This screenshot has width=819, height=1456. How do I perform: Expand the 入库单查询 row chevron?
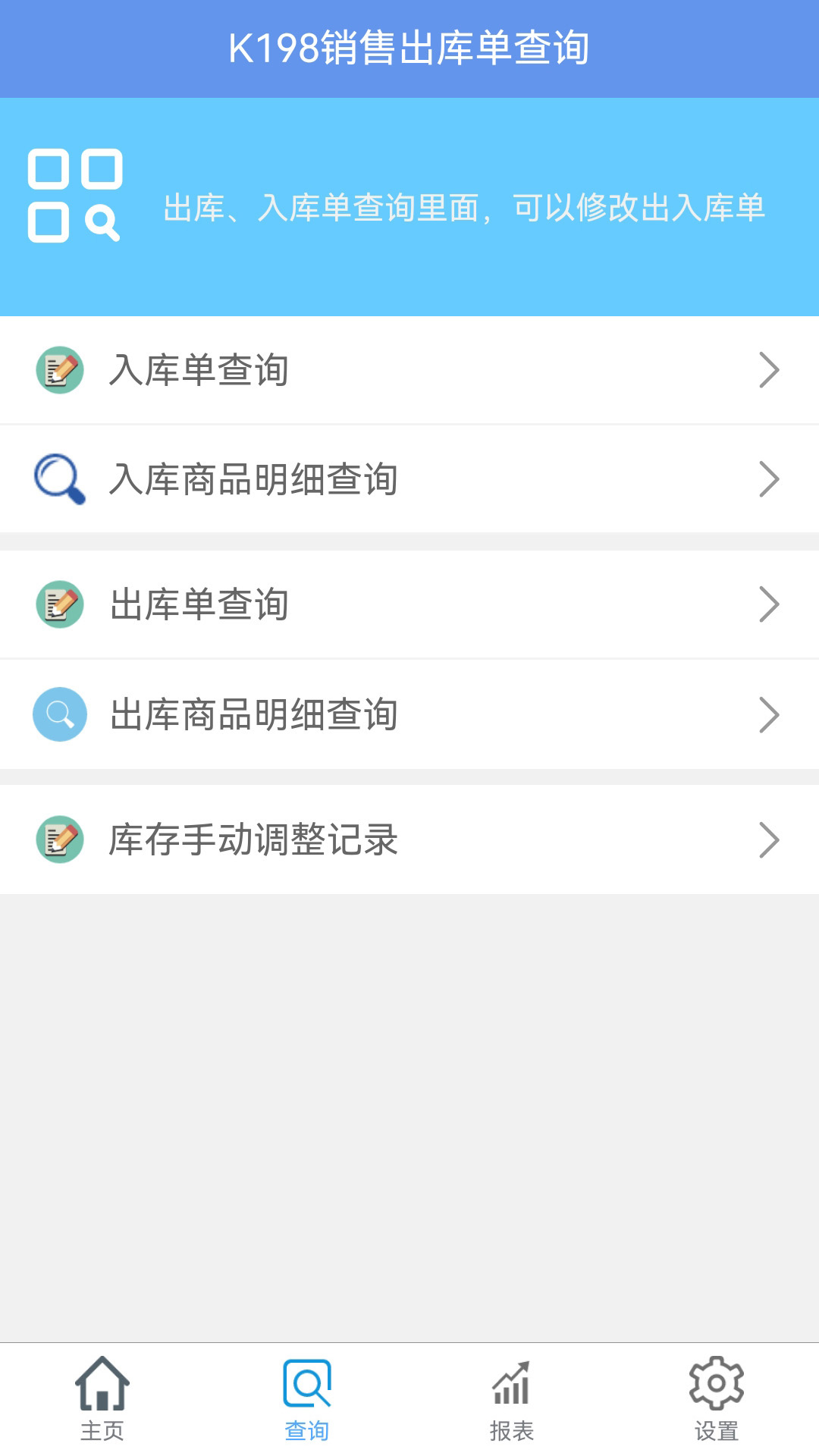(x=770, y=369)
